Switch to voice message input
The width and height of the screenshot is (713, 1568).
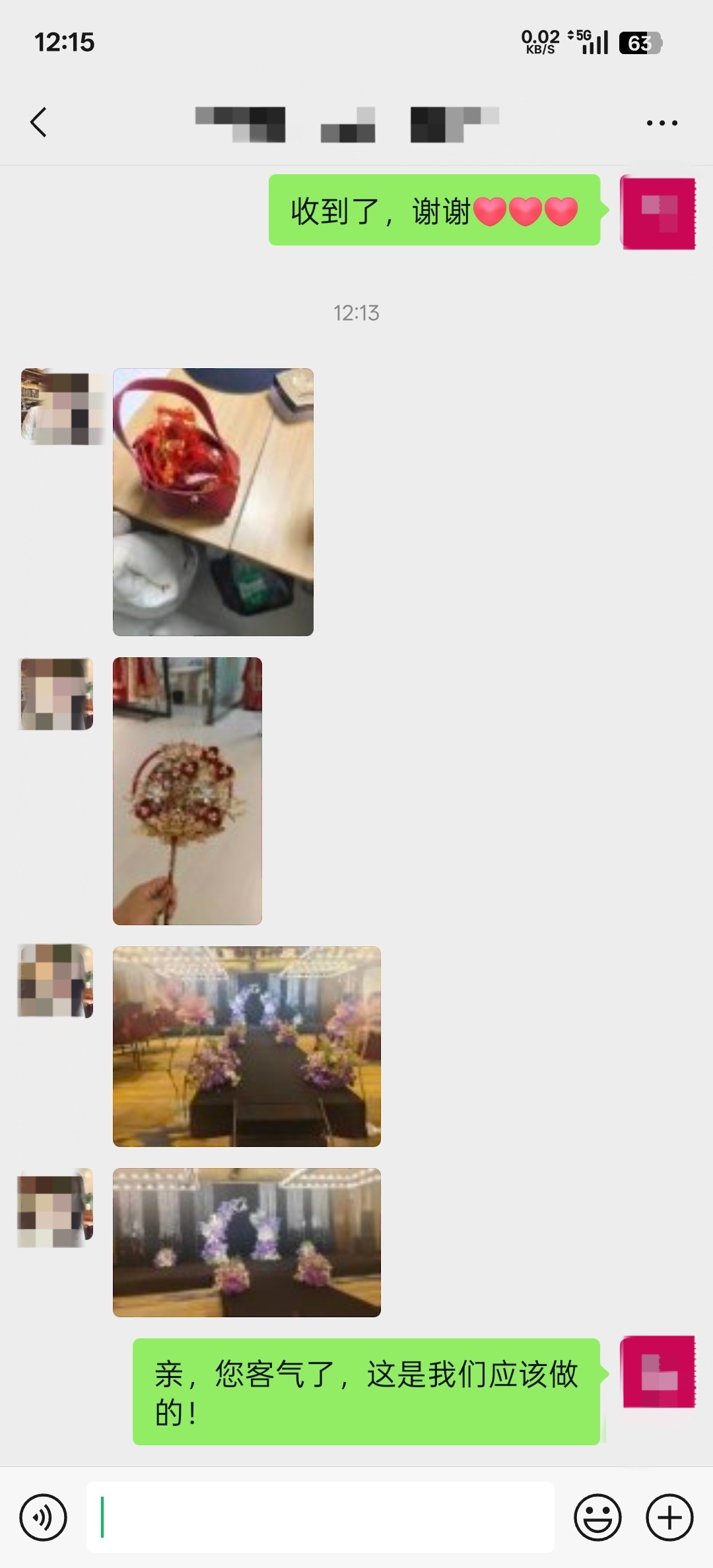[x=44, y=1517]
